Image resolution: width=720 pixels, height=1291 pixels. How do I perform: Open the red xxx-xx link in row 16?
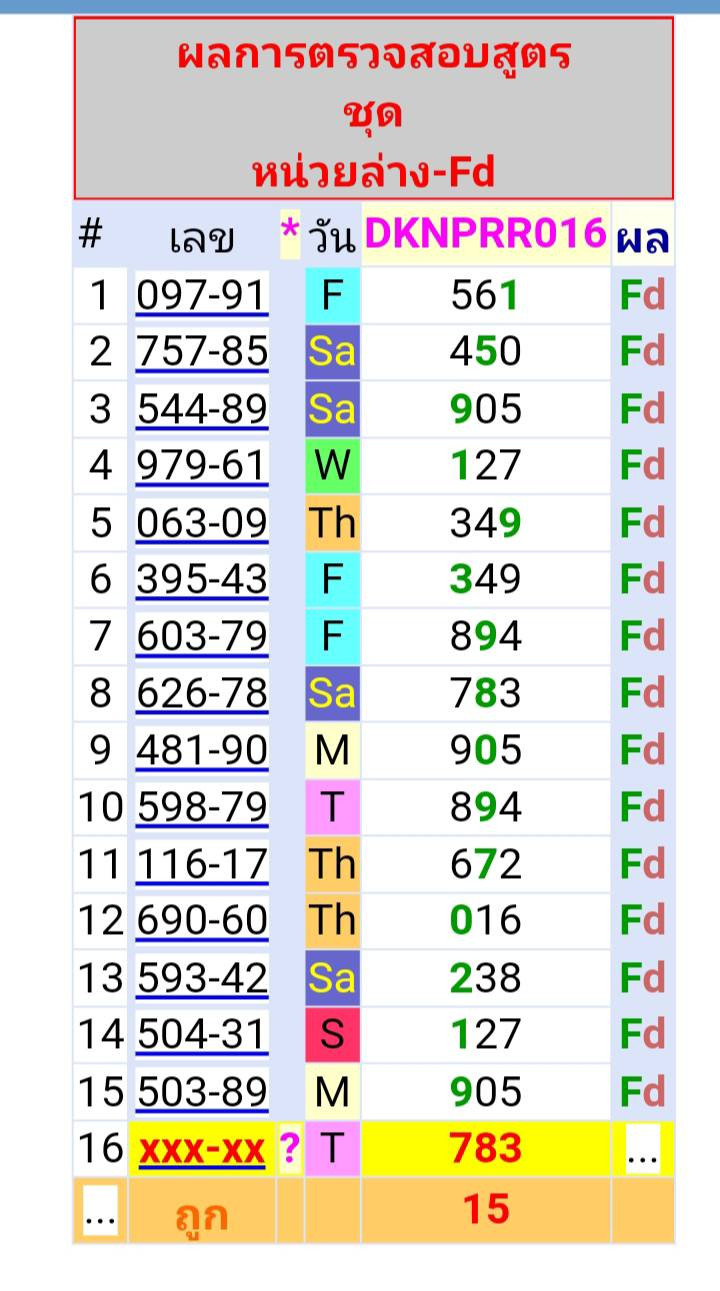coord(203,1151)
